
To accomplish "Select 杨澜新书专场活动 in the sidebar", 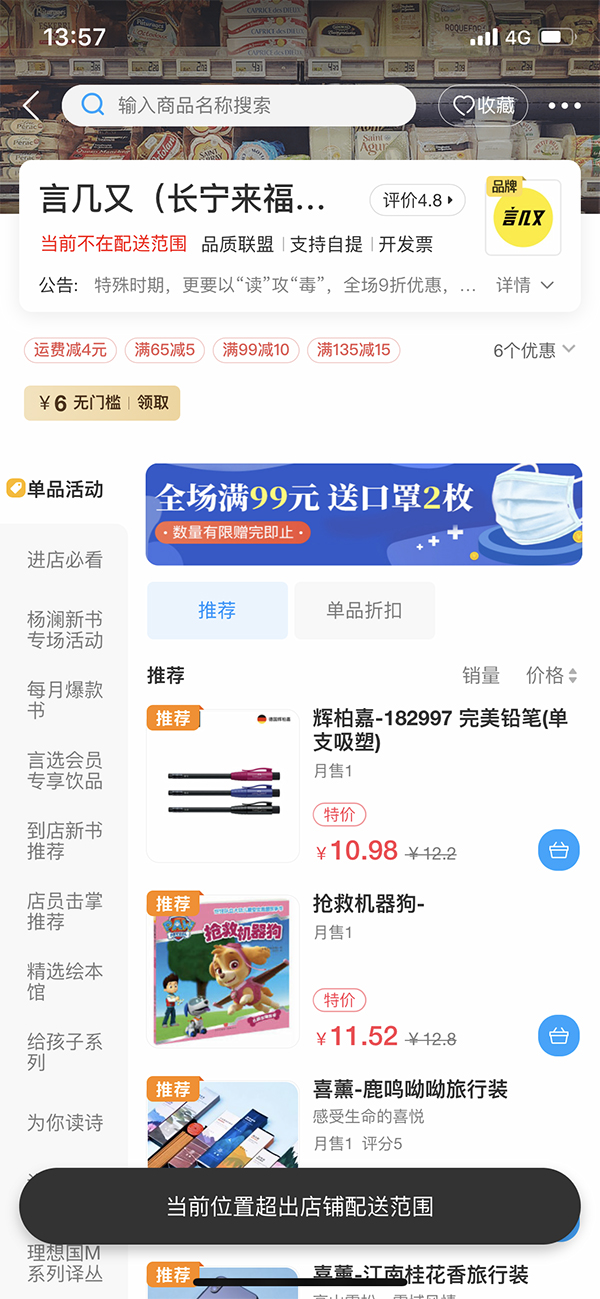I will pyautogui.click(x=65, y=630).
